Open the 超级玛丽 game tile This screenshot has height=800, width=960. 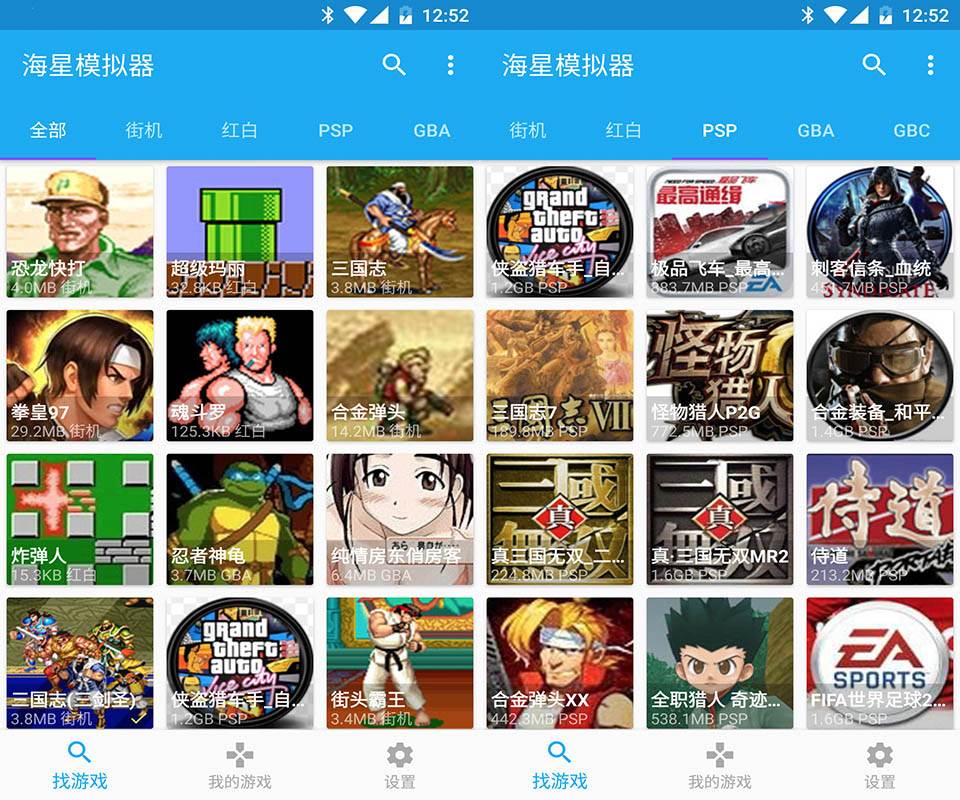pos(240,232)
